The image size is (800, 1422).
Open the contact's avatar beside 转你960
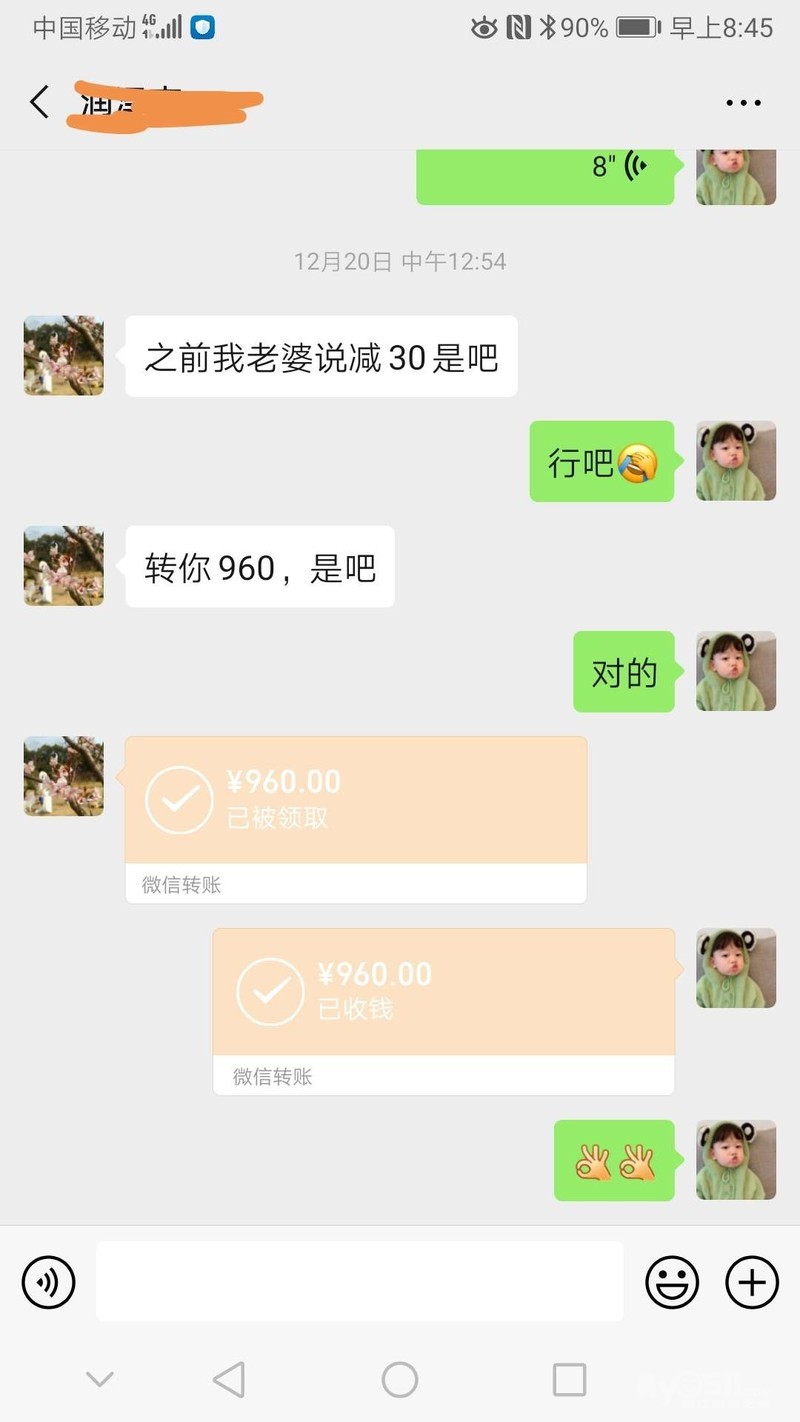click(x=64, y=566)
